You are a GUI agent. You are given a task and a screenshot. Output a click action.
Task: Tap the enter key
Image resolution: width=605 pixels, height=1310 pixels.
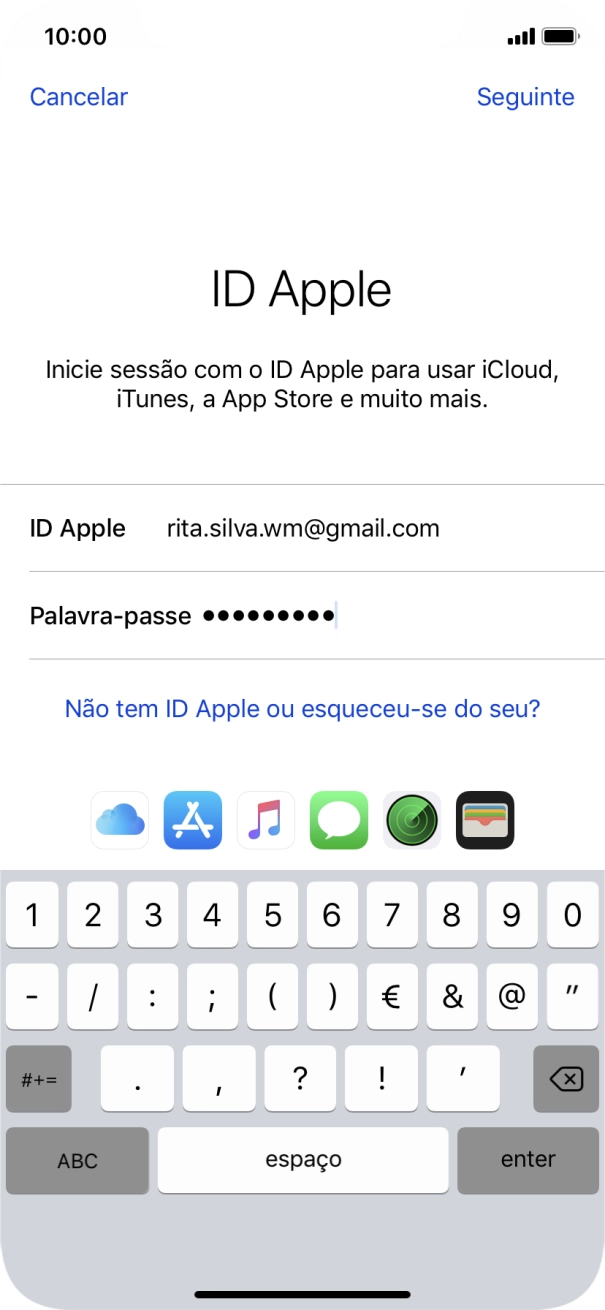click(x=528, y=1160)
